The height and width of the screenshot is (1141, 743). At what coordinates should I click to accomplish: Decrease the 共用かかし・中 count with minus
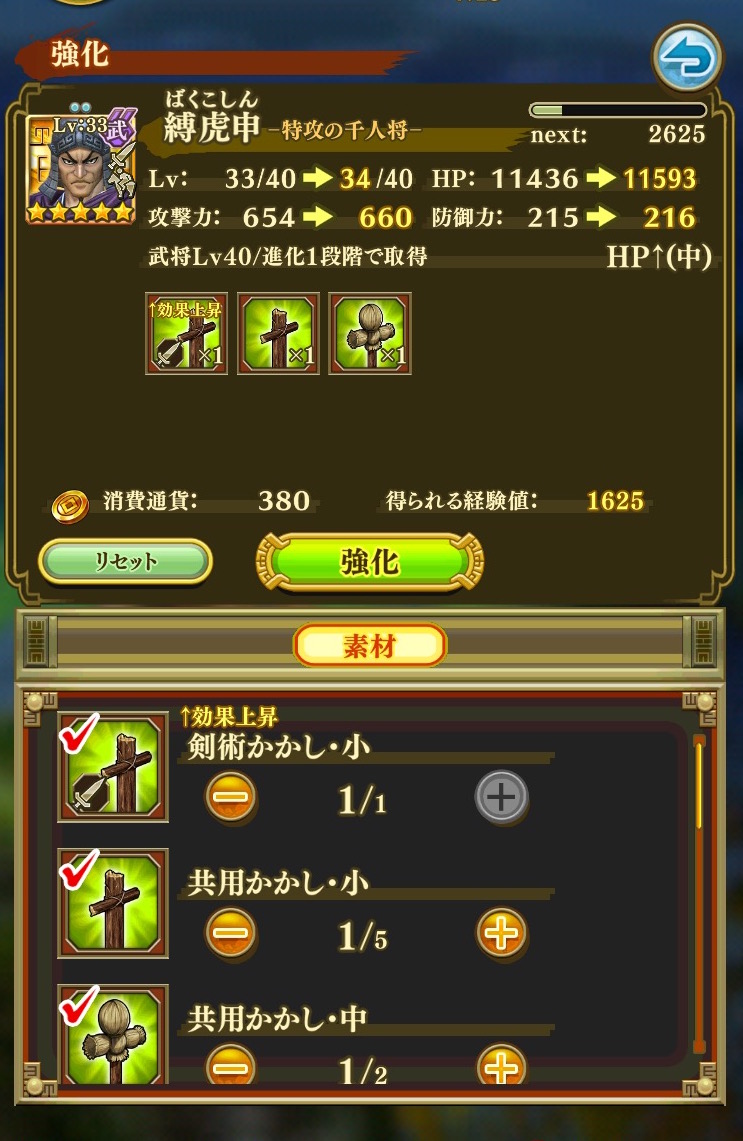click(231, 1066)
